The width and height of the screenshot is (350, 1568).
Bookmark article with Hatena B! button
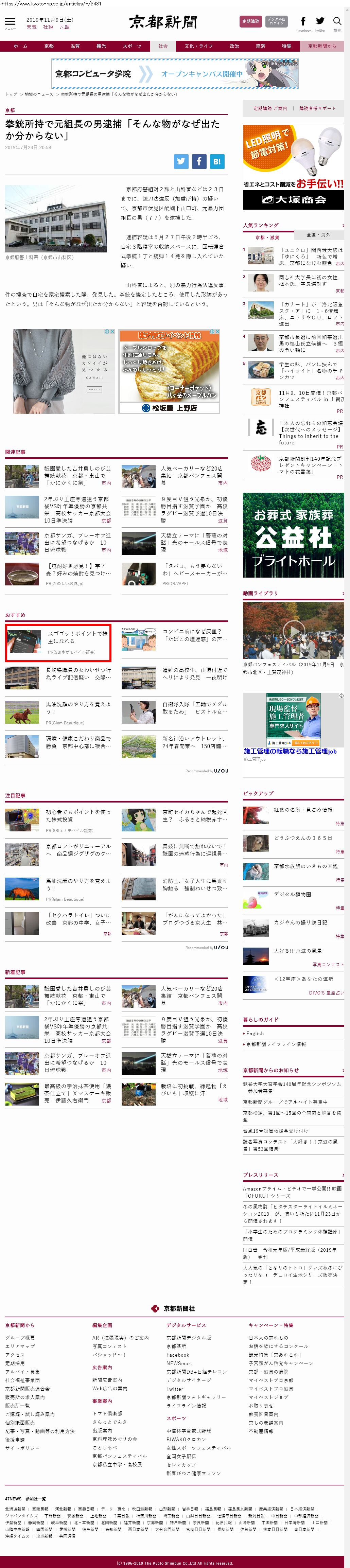click(x=217, y=161)
